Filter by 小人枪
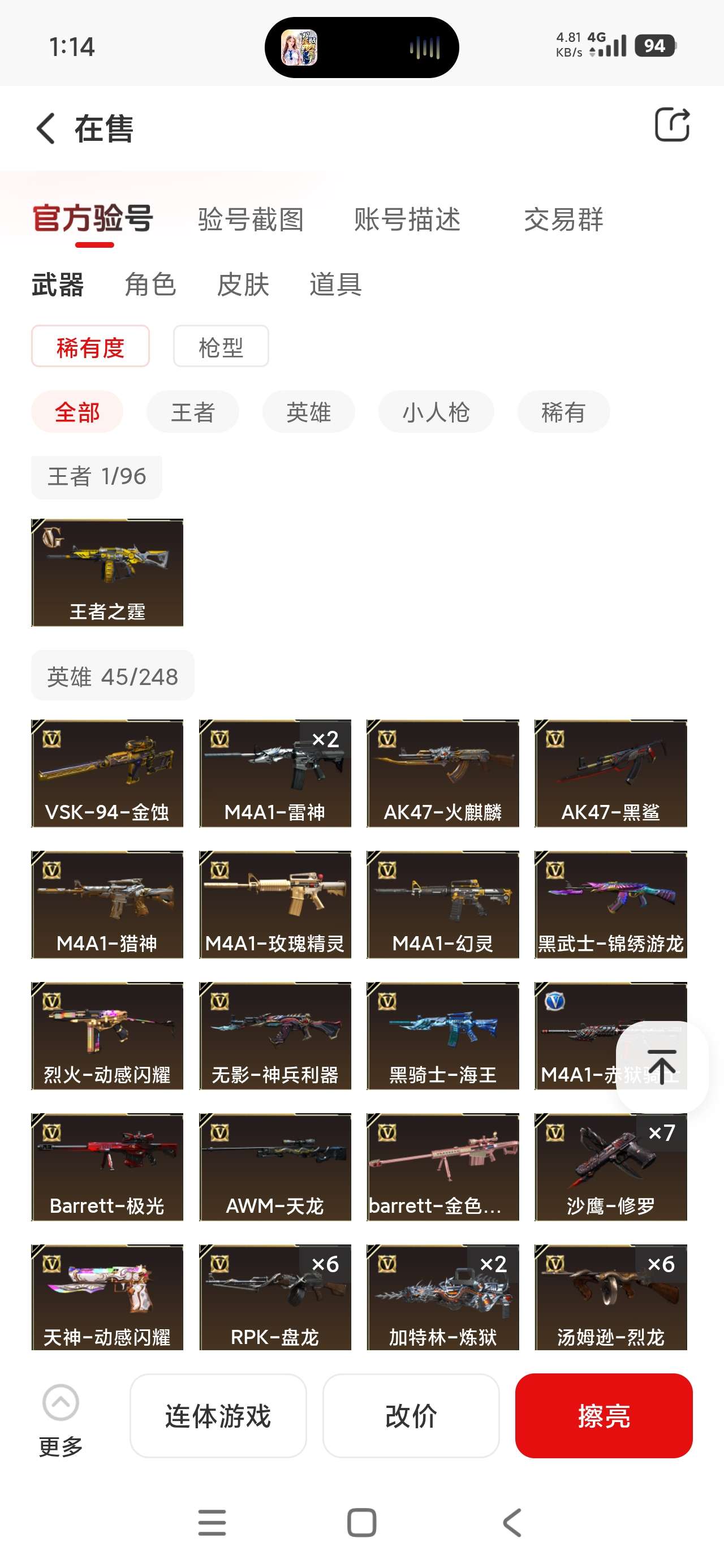Viewport: 724px width, 1568px height. (436, 412)
